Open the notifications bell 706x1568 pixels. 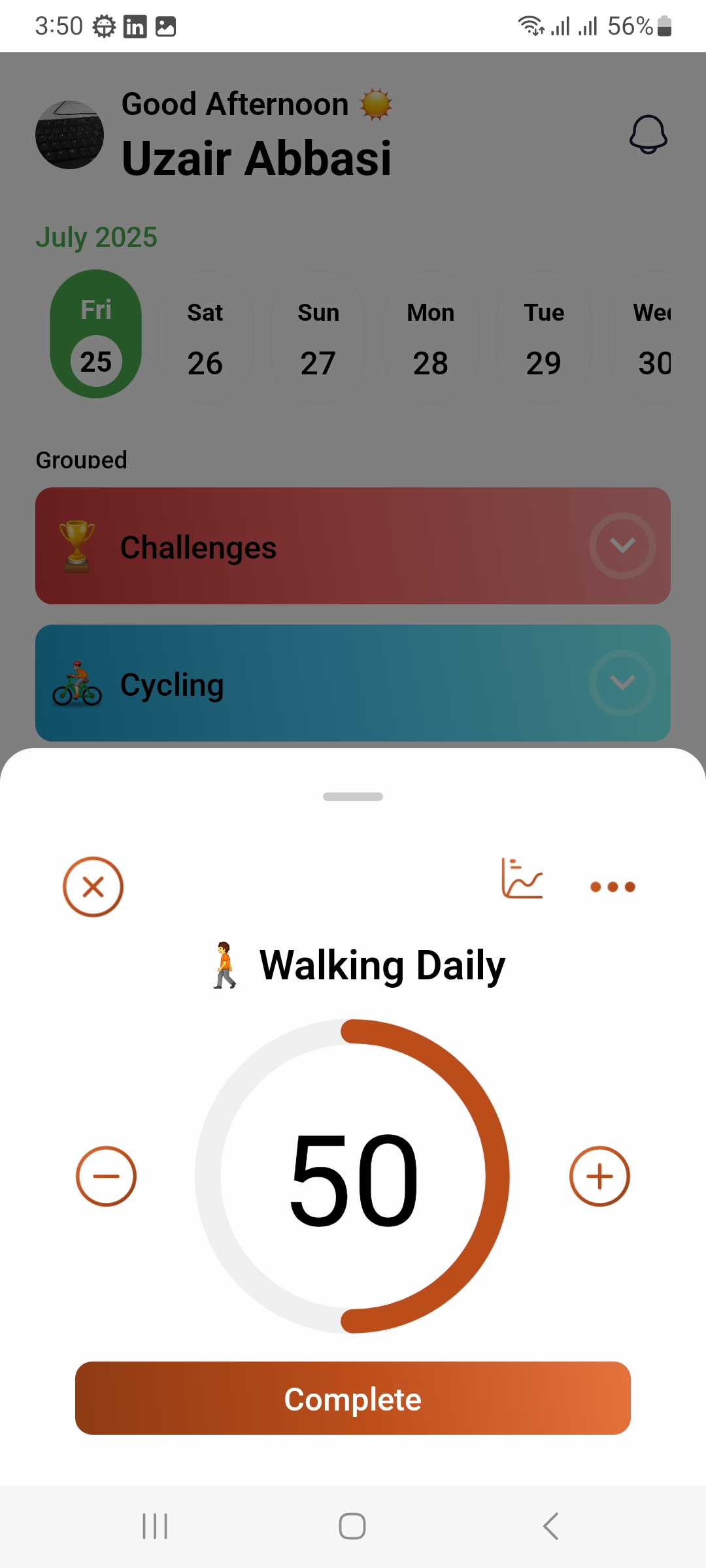[648, 135]
